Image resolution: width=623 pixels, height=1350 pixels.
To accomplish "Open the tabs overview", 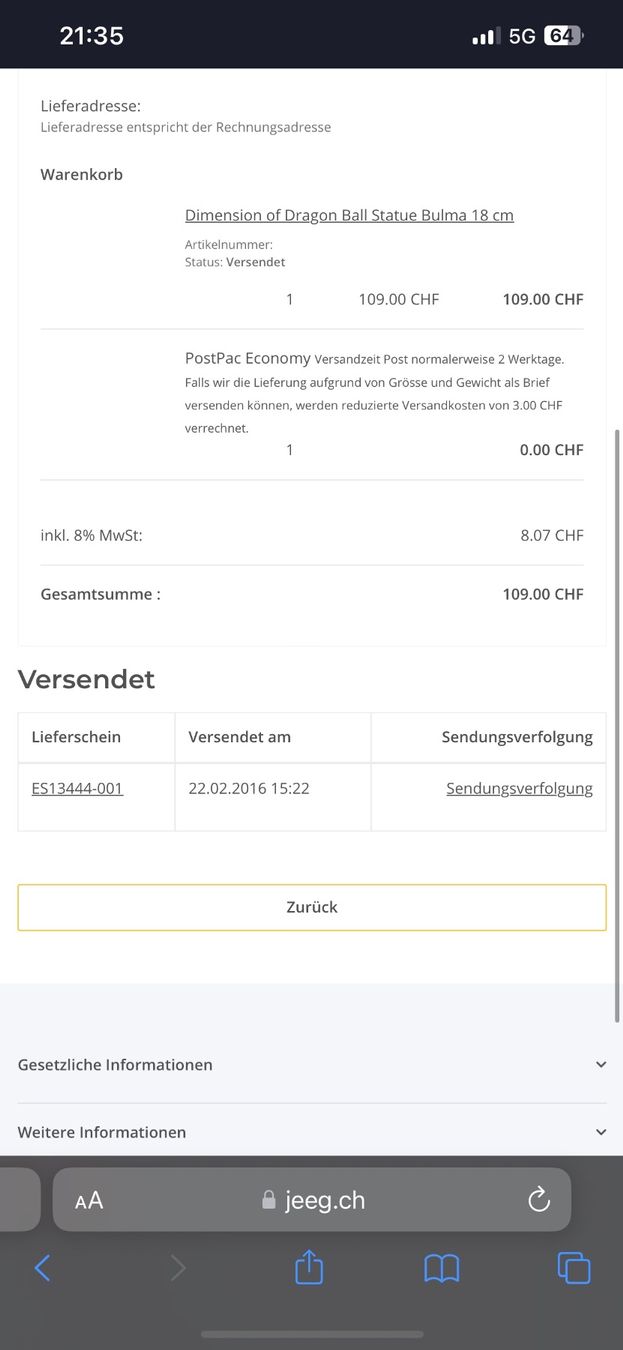I will click(x=574, y=1268).
